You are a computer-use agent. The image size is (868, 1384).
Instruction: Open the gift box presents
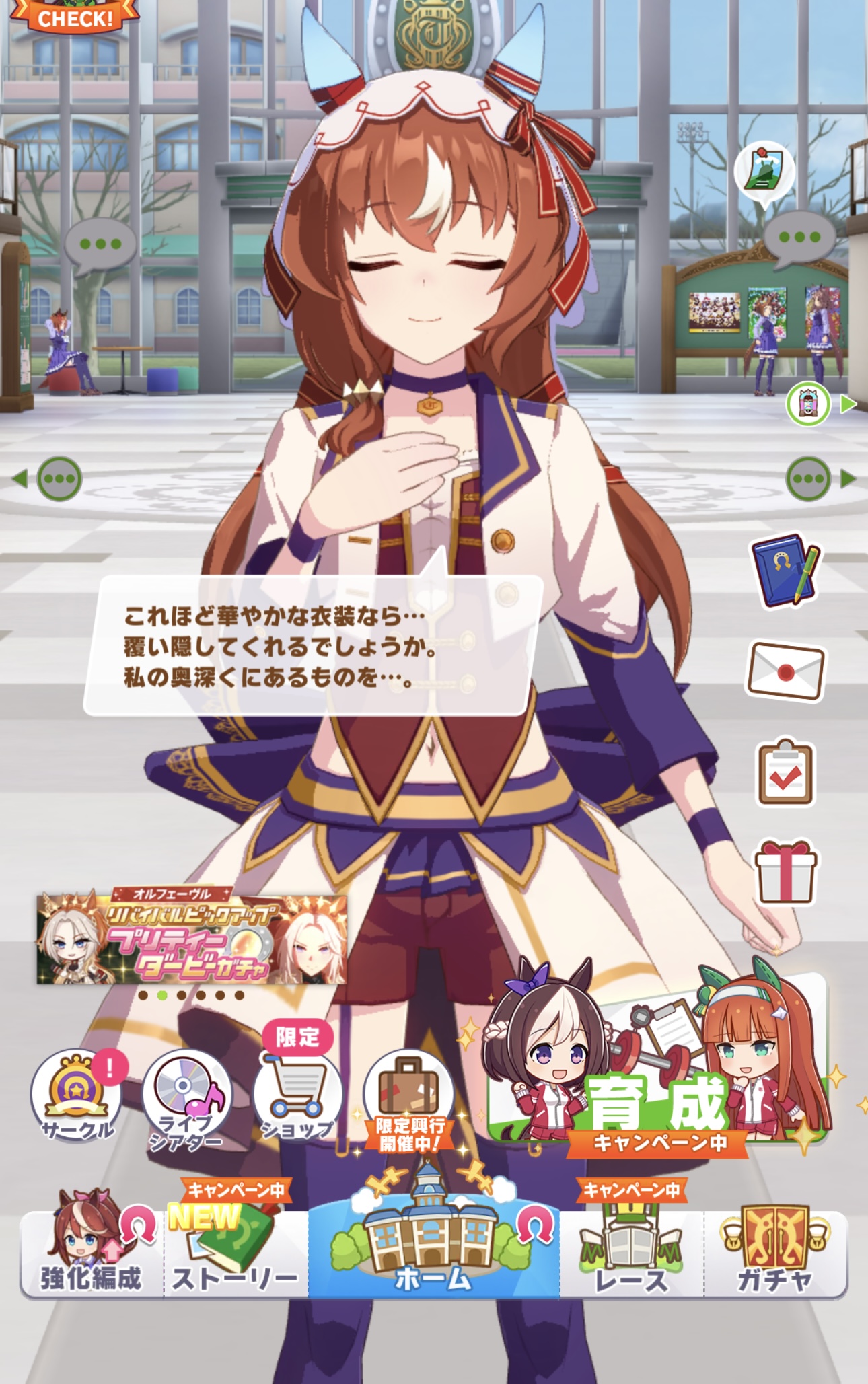pyautogui.click(x=785, y=872)
